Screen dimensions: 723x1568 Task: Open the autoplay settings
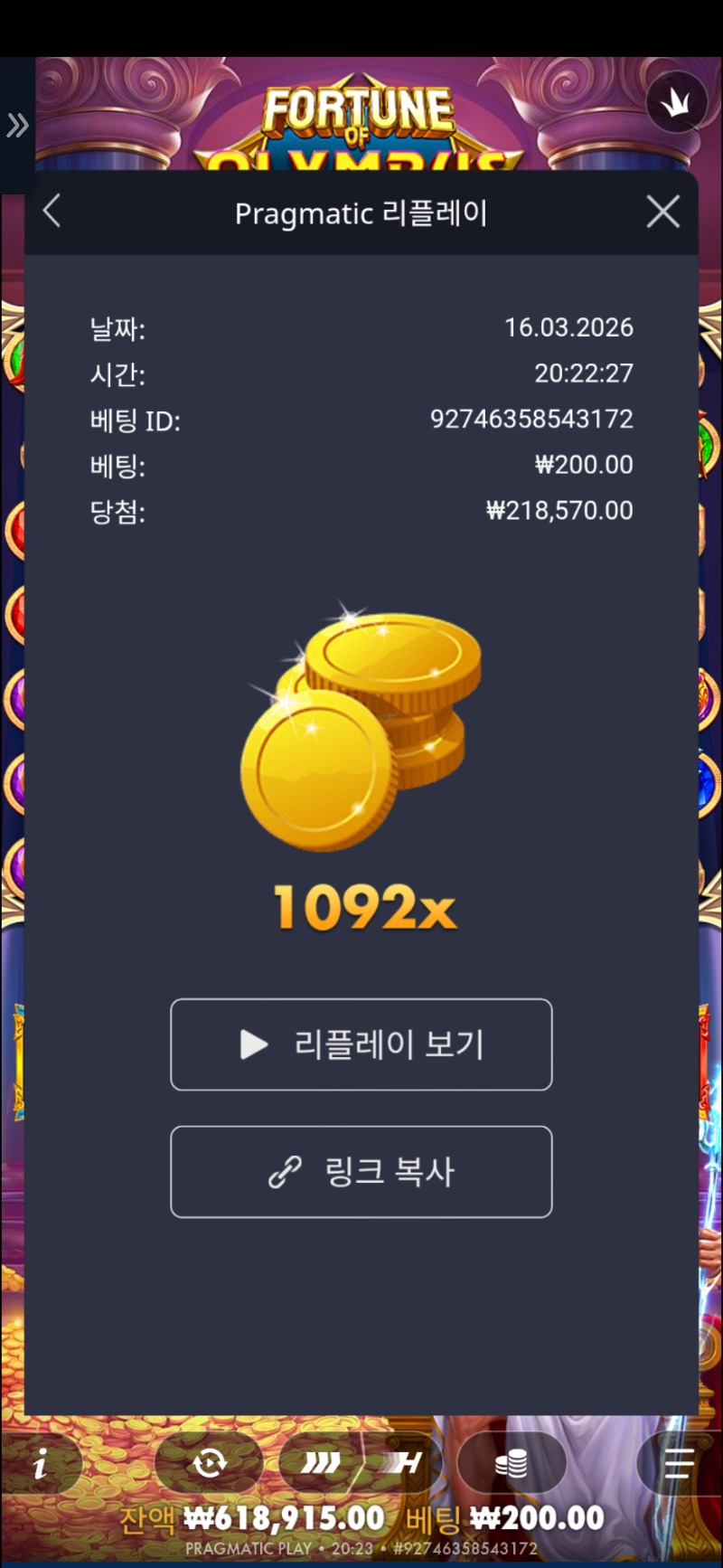(210, 1462)
